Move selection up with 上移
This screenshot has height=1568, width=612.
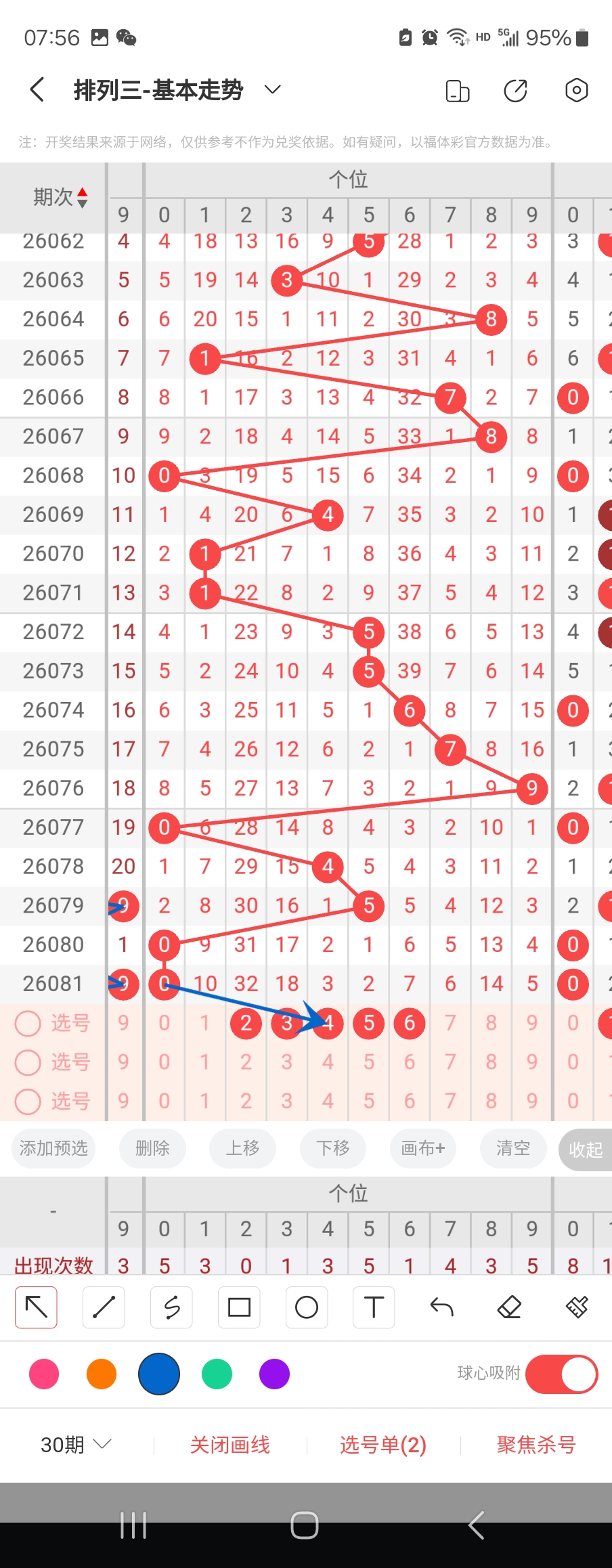pyautogui.click(x=242, y=1148)
